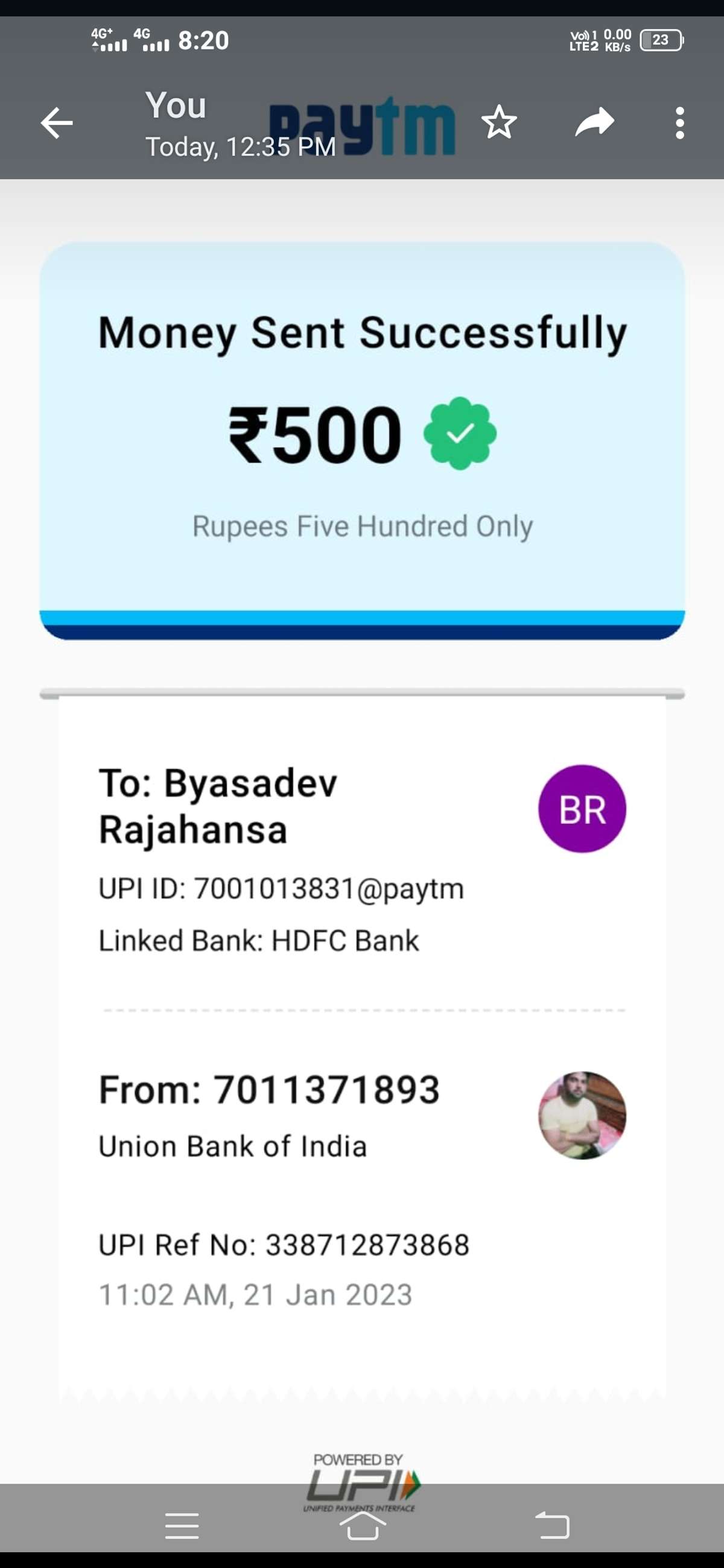This screenshot has width=724, height=1568.
Task: Open the three-dot overflow menu
Action: [679, 123]
